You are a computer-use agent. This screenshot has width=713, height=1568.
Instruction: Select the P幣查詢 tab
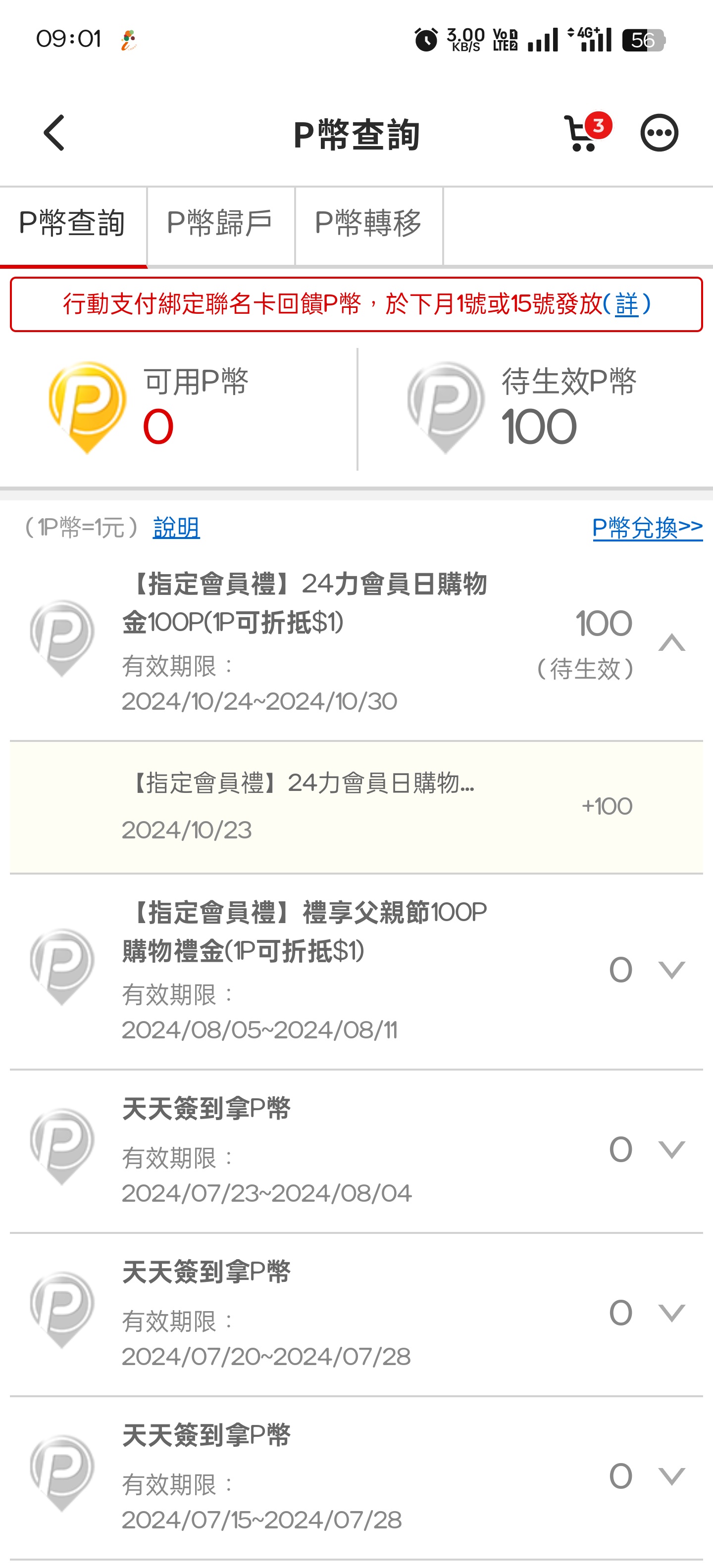click(72, 224)
